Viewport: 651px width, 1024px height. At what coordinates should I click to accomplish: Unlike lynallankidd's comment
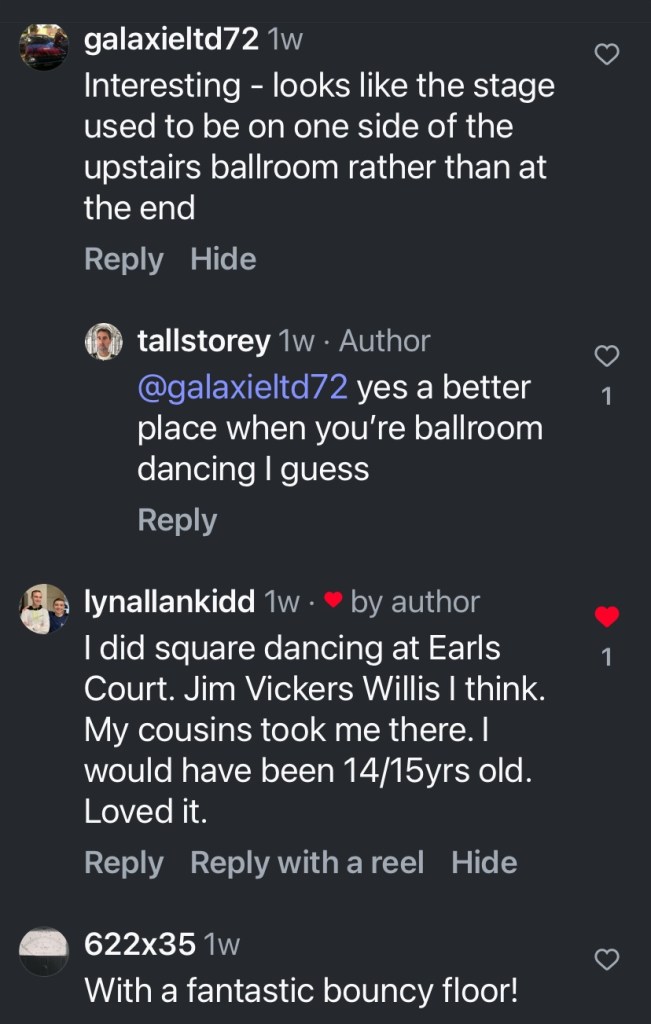click(x=607, y=617)
